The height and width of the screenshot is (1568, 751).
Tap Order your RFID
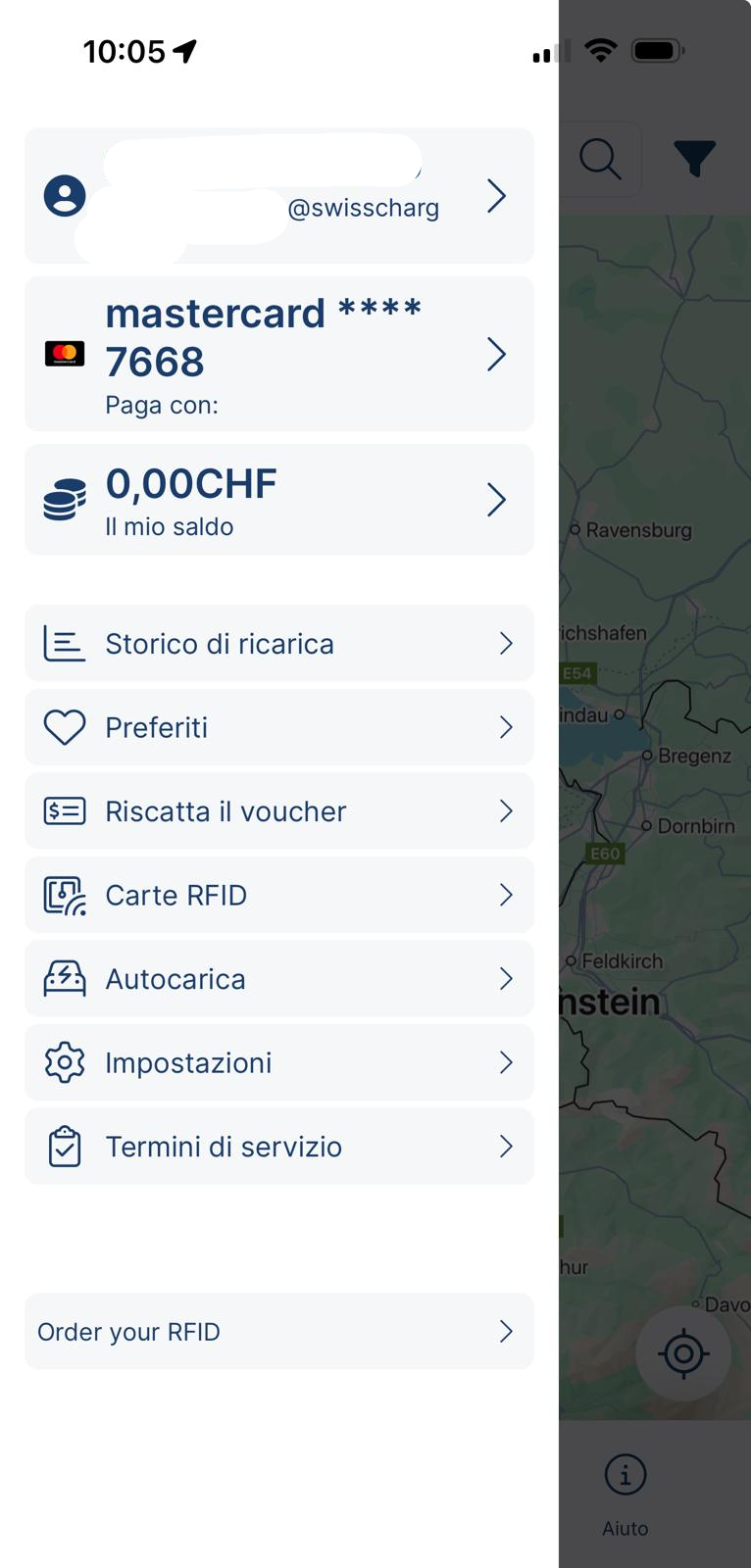(279, 1331)
